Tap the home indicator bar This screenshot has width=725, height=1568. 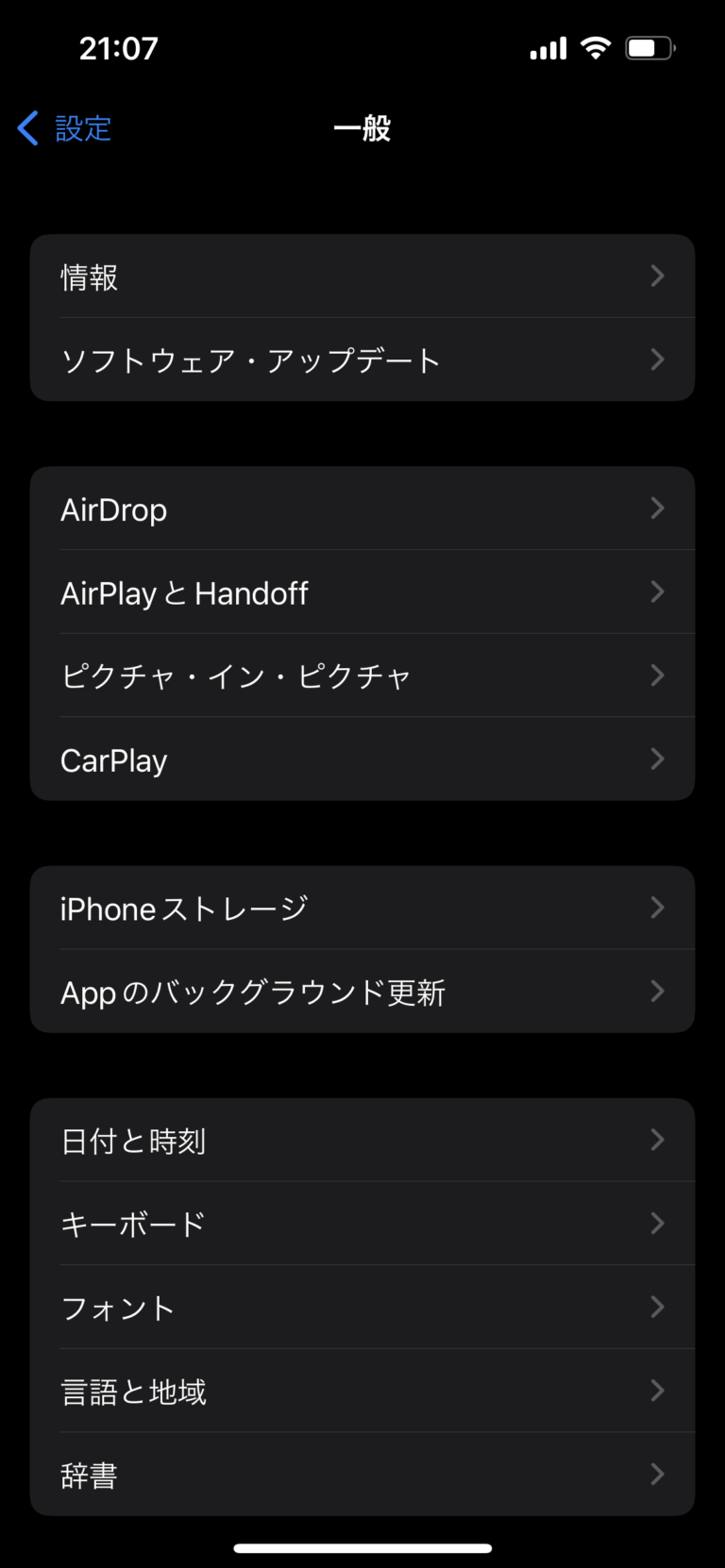click(362, 1546)
